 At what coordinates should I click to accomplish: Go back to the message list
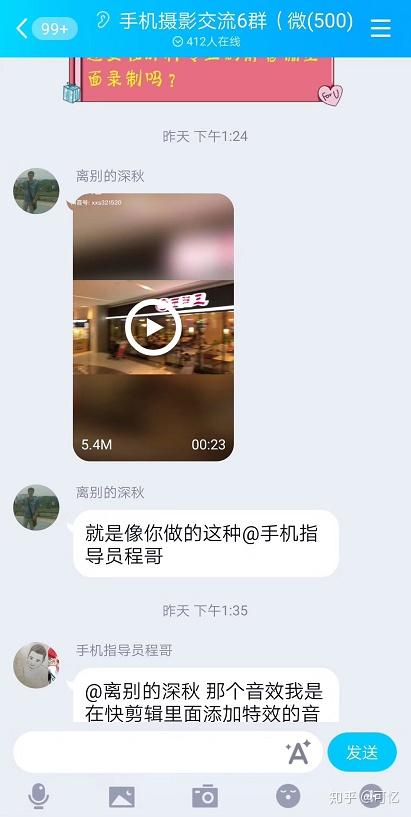(x=22, y=29)
